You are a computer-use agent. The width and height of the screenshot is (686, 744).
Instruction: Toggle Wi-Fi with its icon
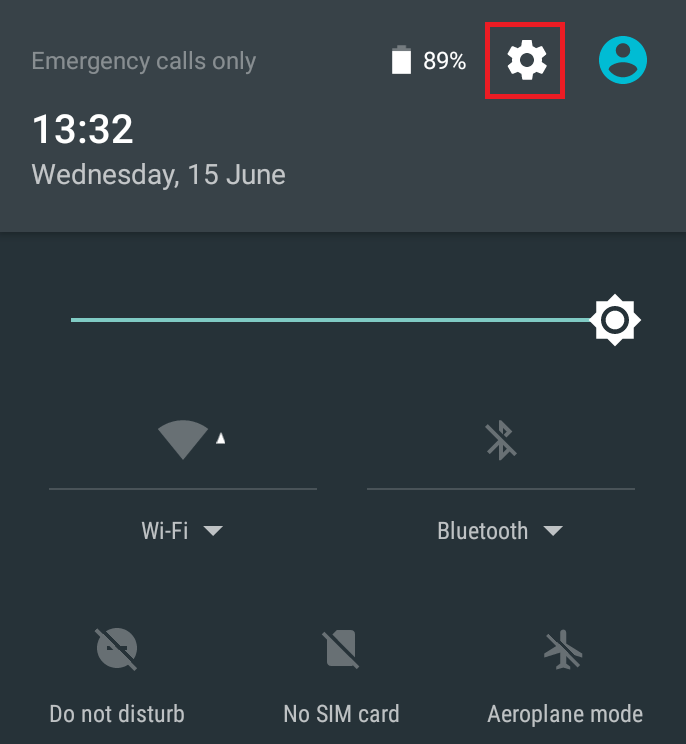(183, 440)
